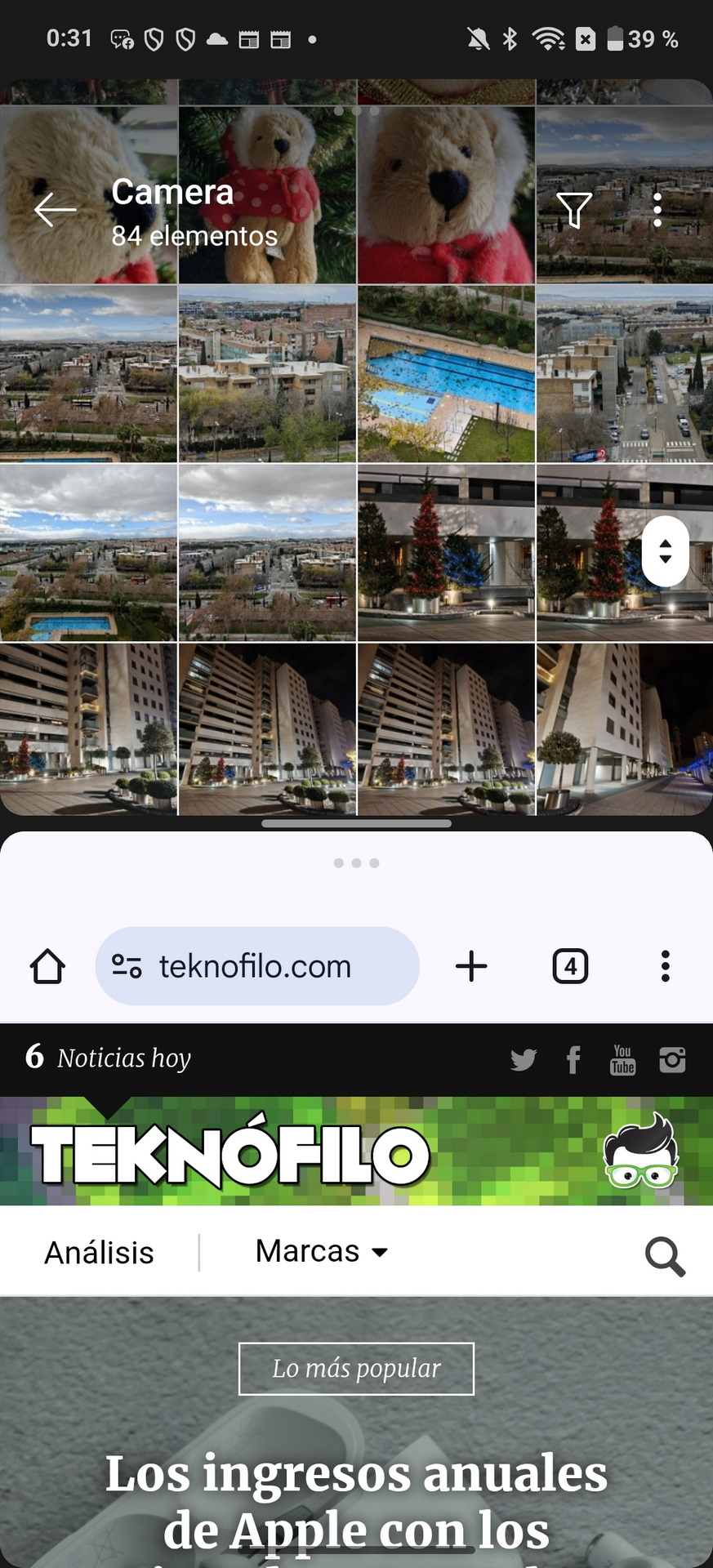This screenshot has height=1568, width=713.
Task: Open a new browser tab
Action: point(471,966)
